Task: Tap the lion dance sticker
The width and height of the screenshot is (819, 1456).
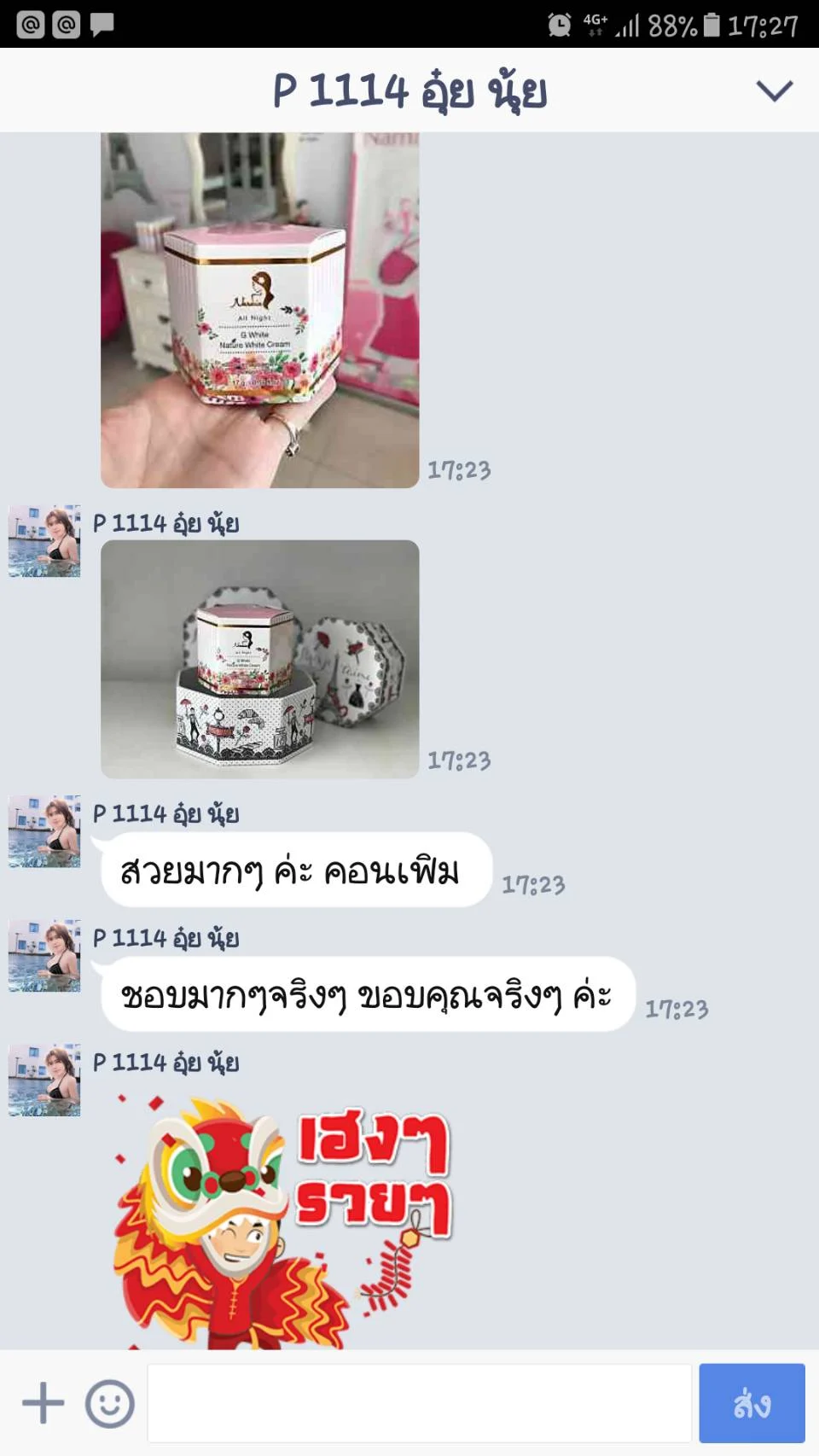Action: 283,1220
